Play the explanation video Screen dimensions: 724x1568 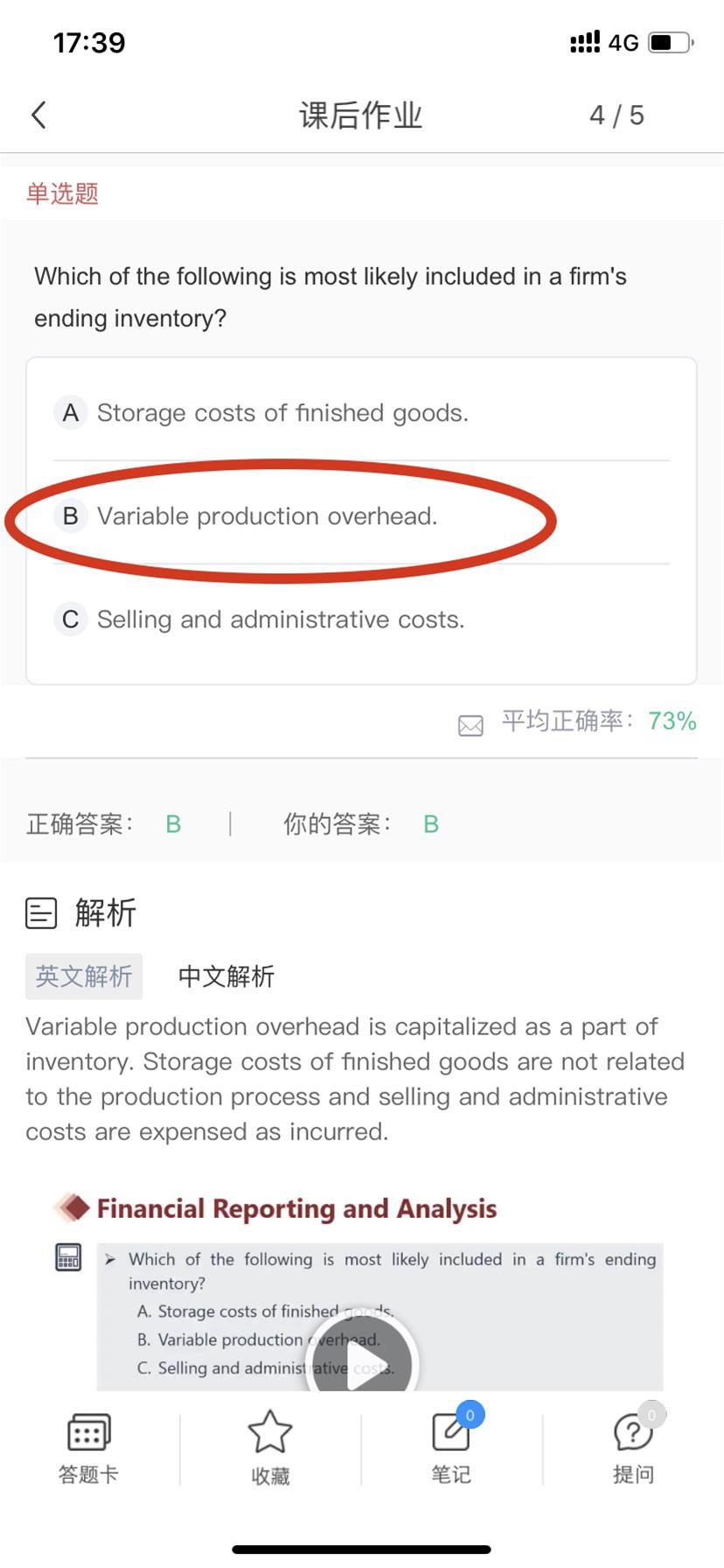click(x=362, y=1363)
